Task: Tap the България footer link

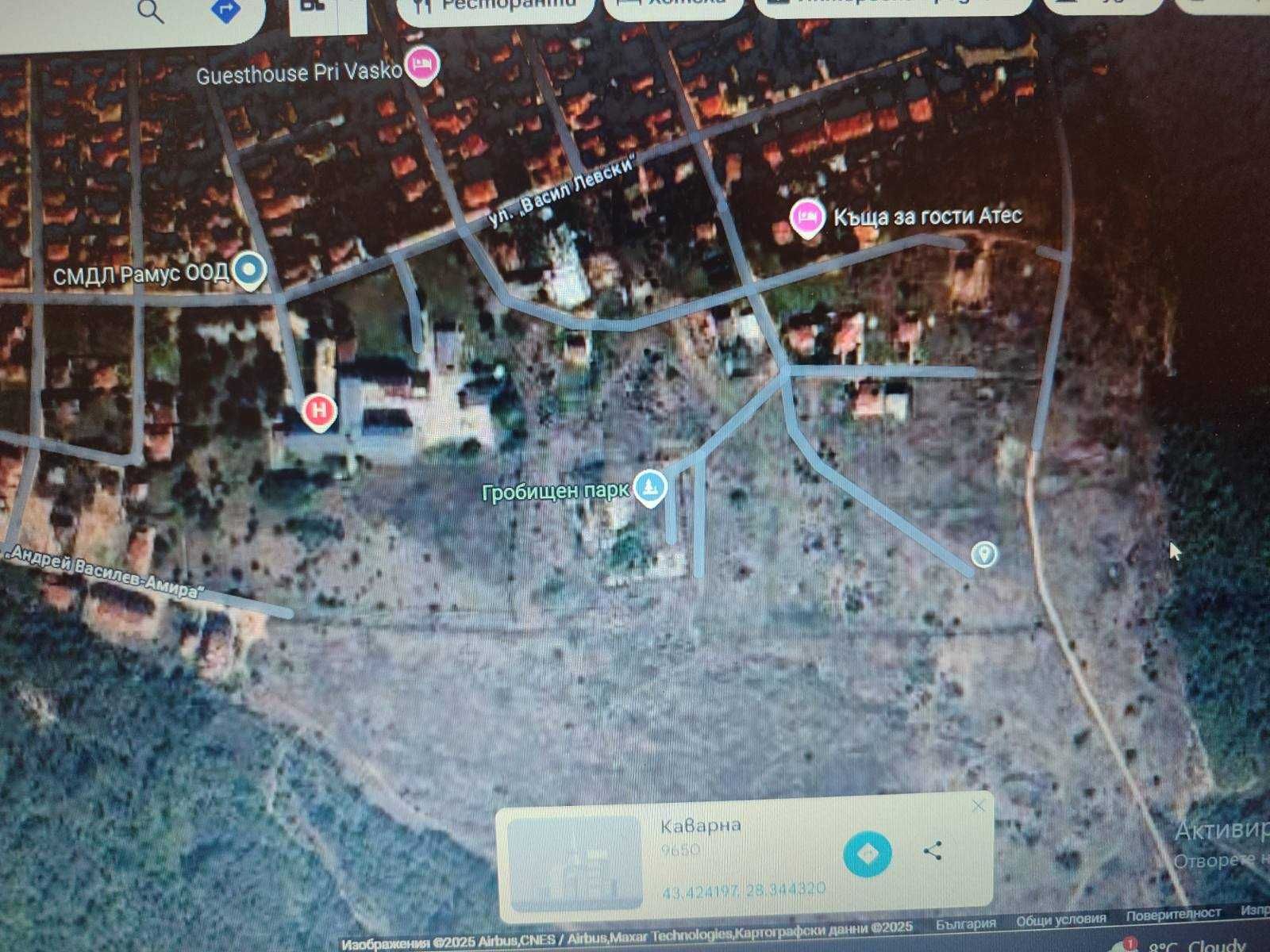Action: [x=965, y=923]
